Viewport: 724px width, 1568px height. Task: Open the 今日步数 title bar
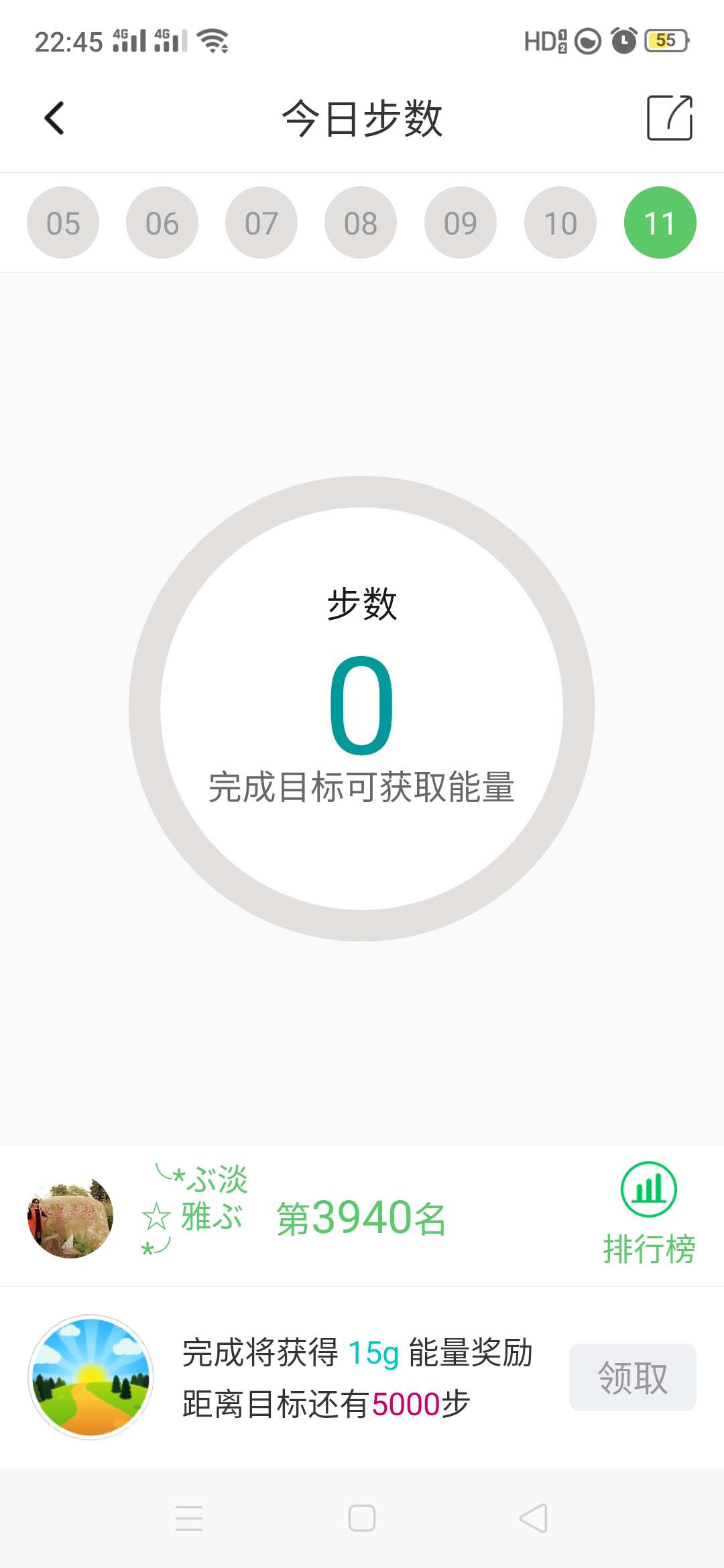(362, 119)
